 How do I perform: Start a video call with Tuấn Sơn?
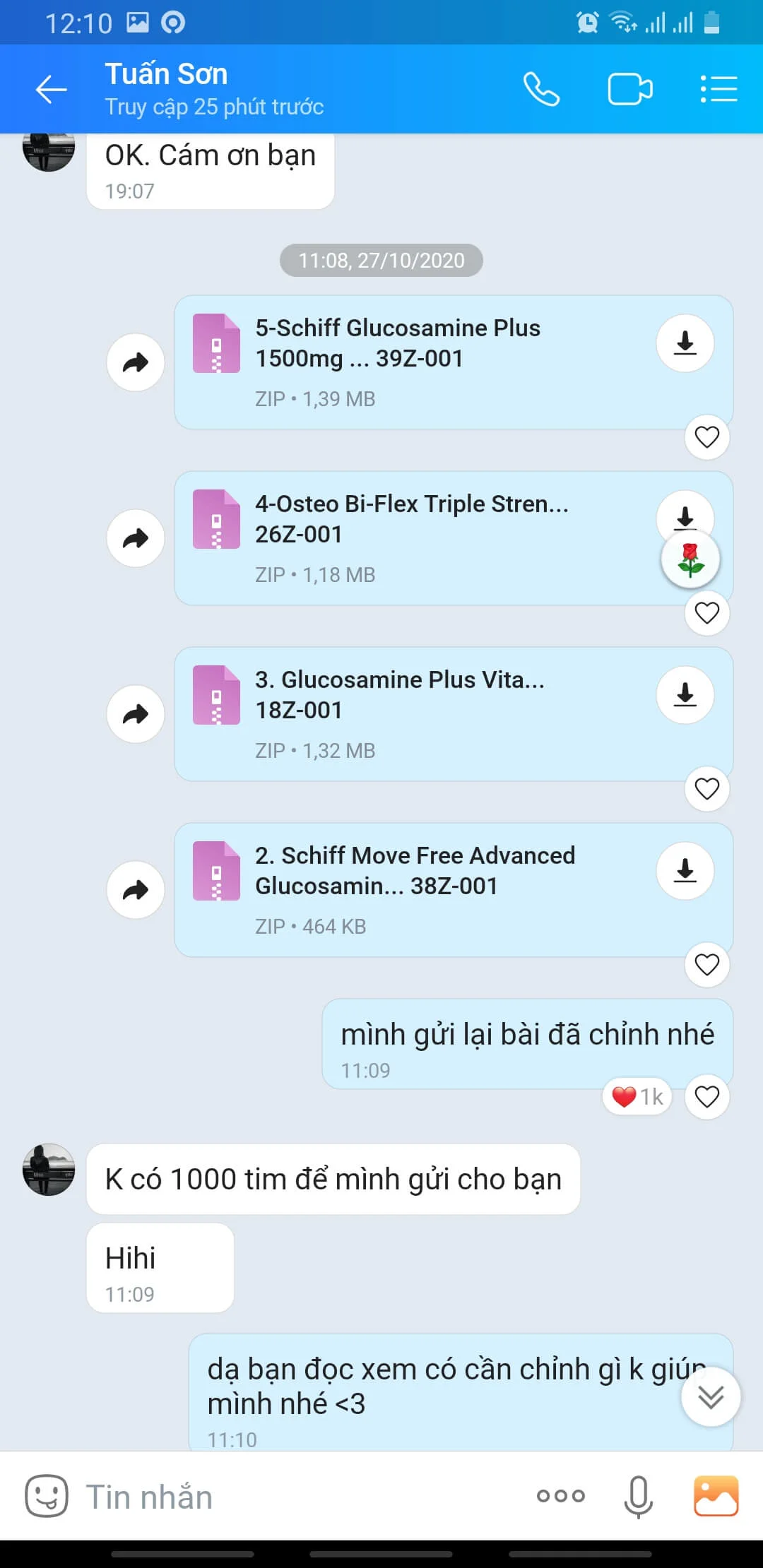tap(629, 90)
